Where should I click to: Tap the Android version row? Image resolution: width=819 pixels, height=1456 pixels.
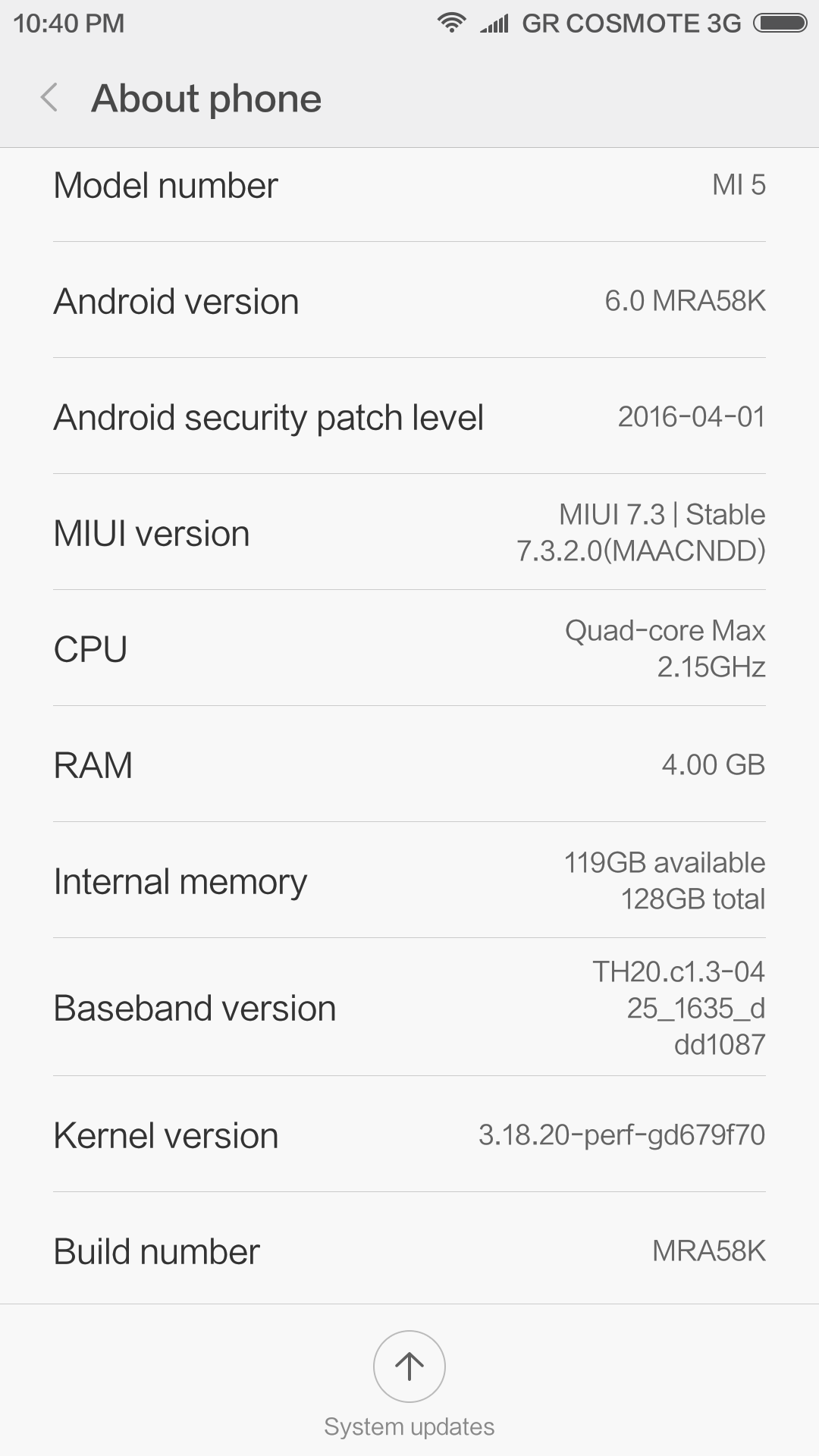click(x=409, y=301)
